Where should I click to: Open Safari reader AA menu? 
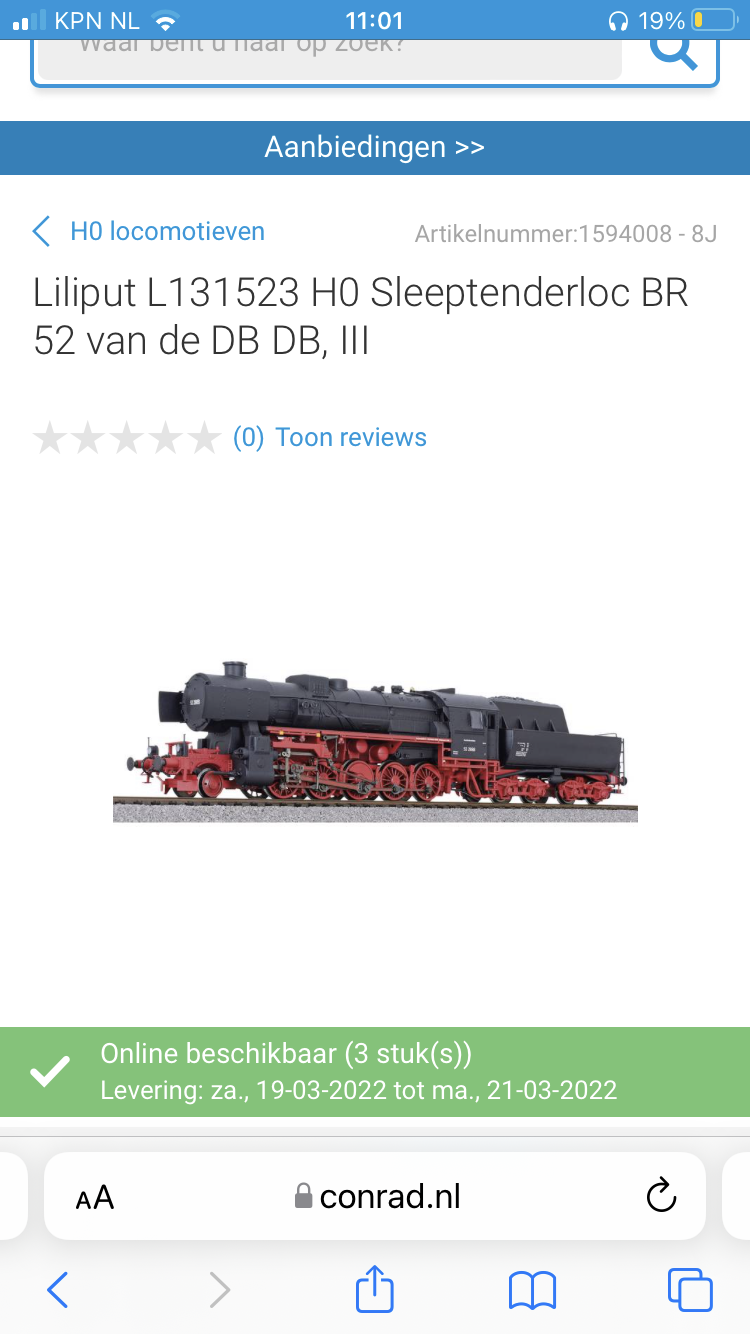pos(95,1197)
